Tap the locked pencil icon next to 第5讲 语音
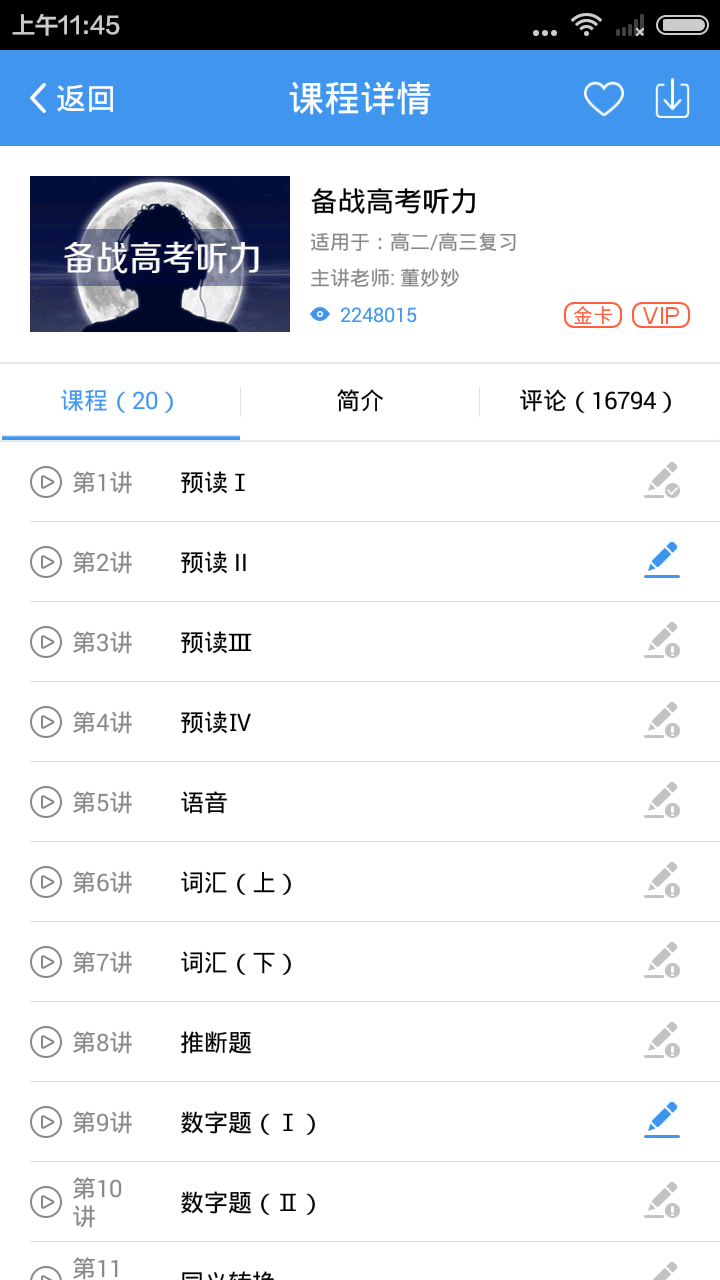This screenshot has width=720, height=1280. click(x=662, y=801)
